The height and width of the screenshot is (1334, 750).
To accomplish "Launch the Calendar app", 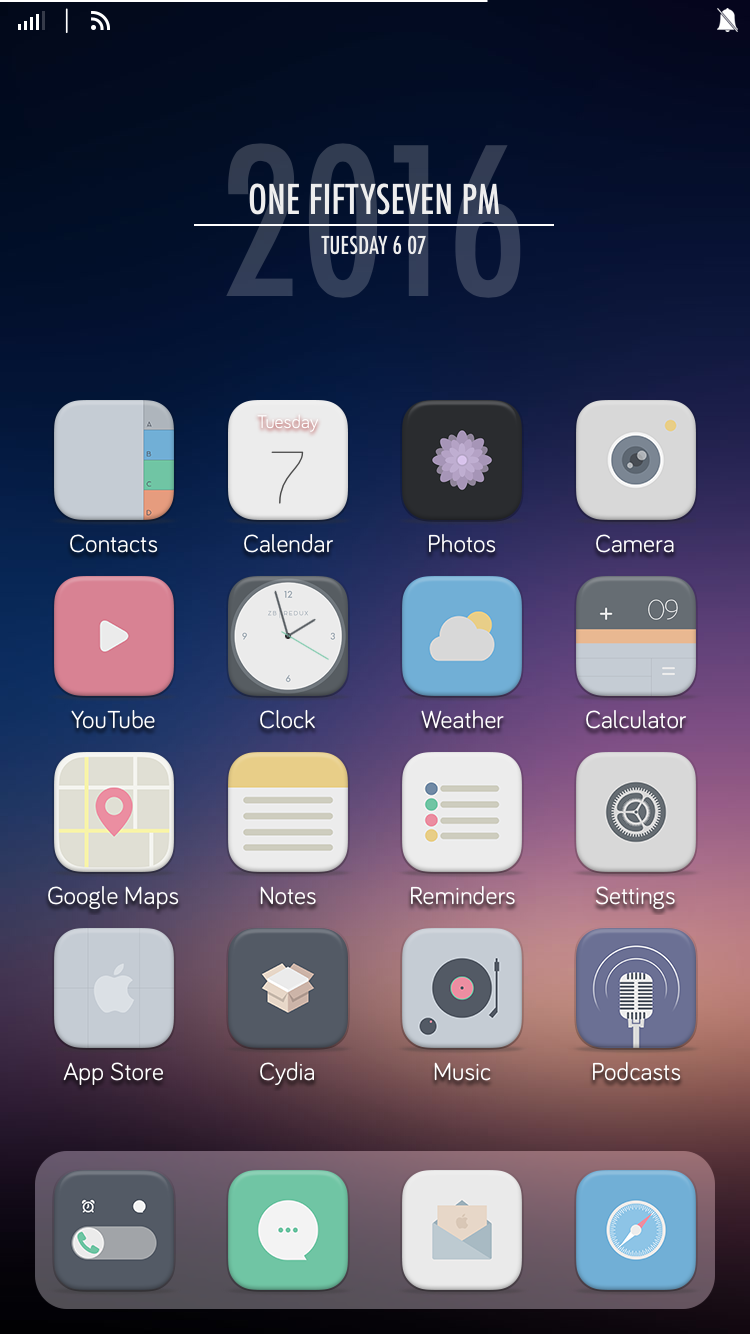I will (288, 460).
